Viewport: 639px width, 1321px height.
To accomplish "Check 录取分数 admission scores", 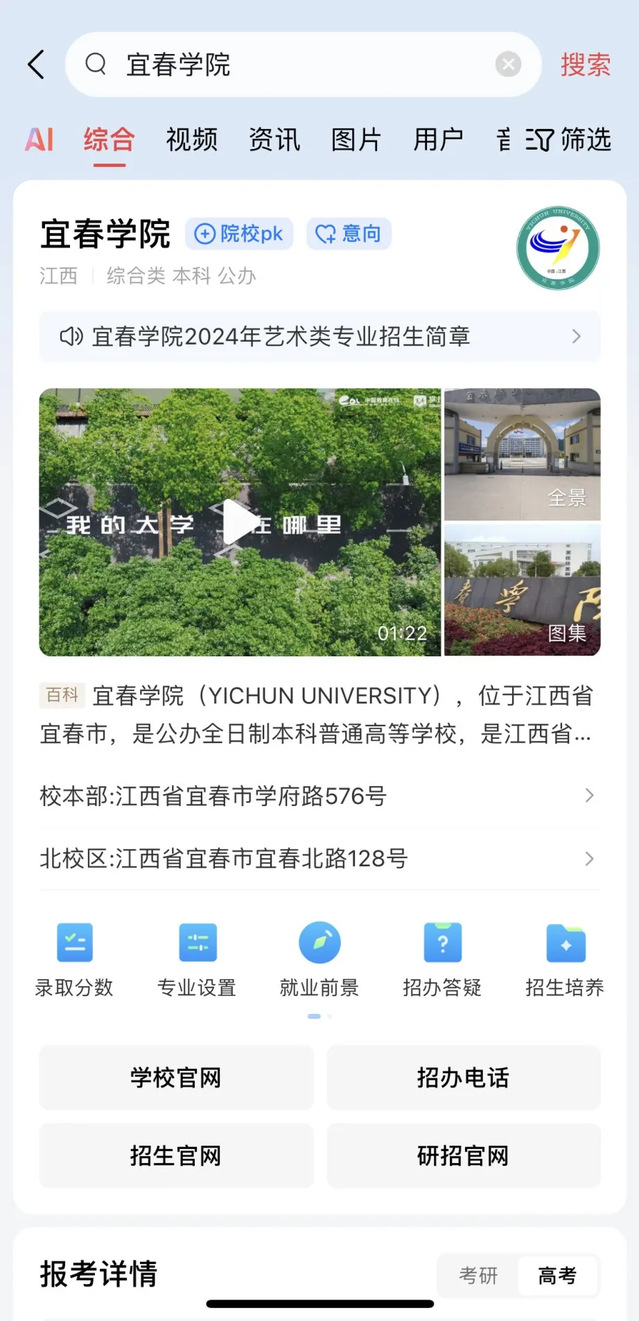I will (74, 960).
